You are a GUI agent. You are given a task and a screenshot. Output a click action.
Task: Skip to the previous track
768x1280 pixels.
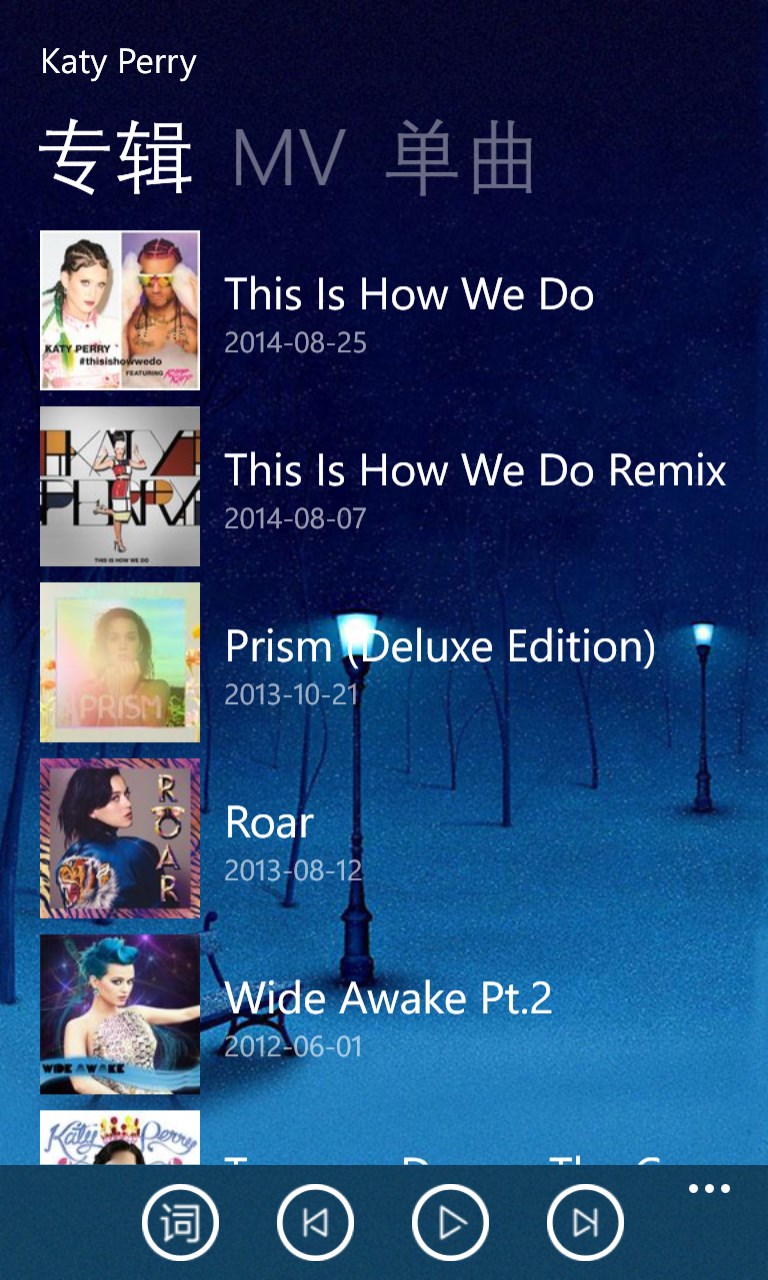[x=315, y=1222]
